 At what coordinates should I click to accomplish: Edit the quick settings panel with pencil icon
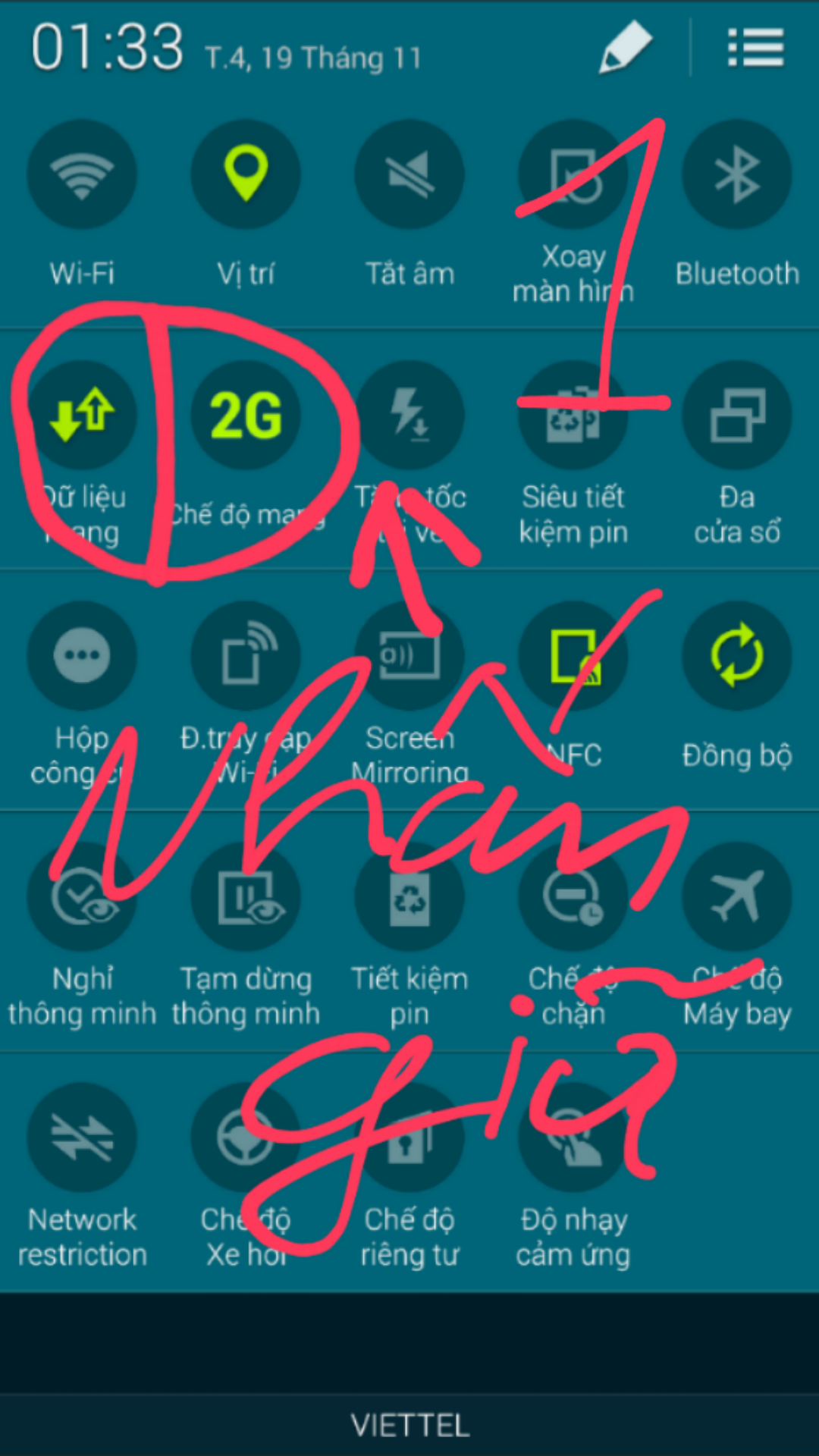626,47
